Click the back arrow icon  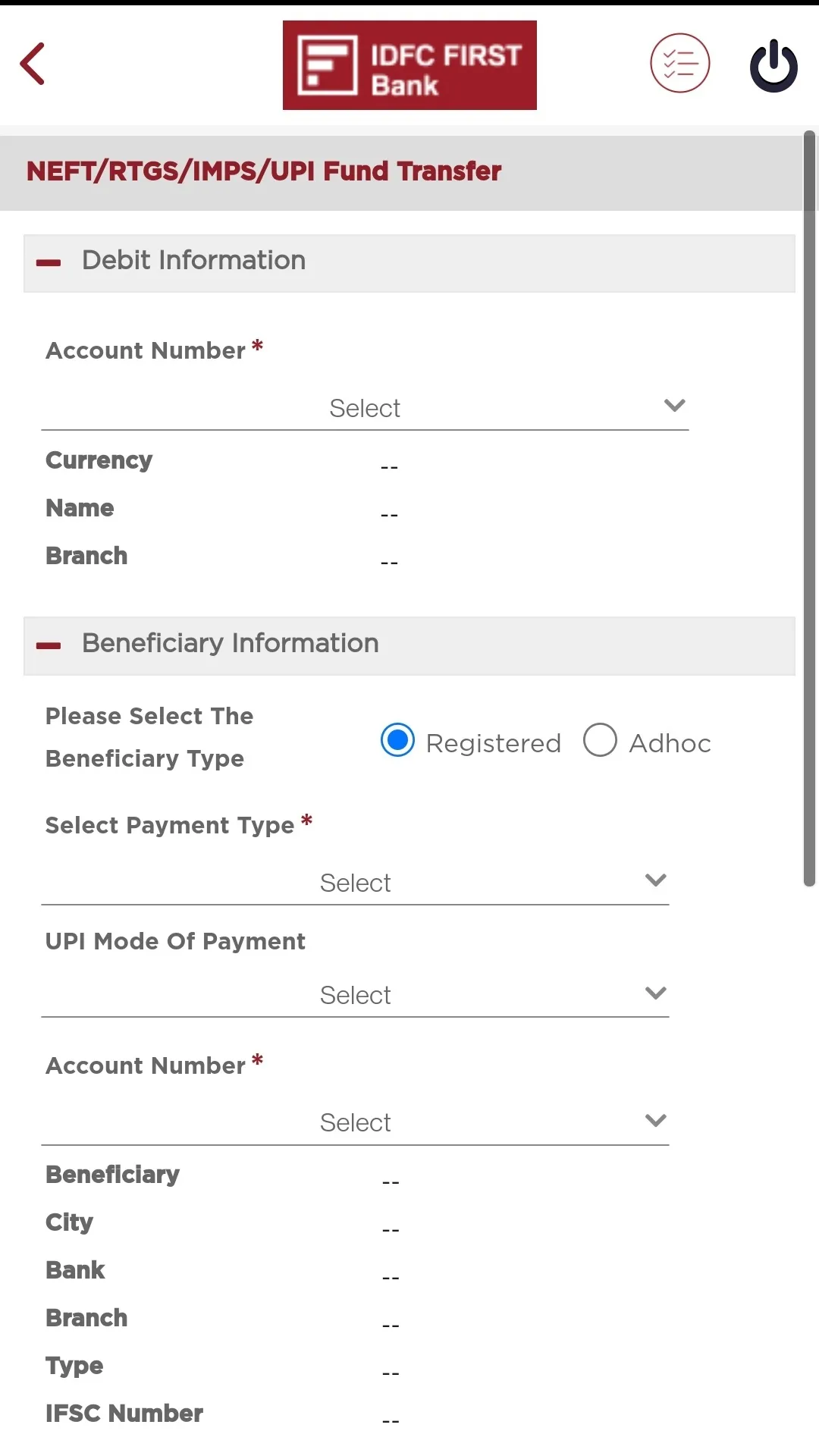point(32,64)
